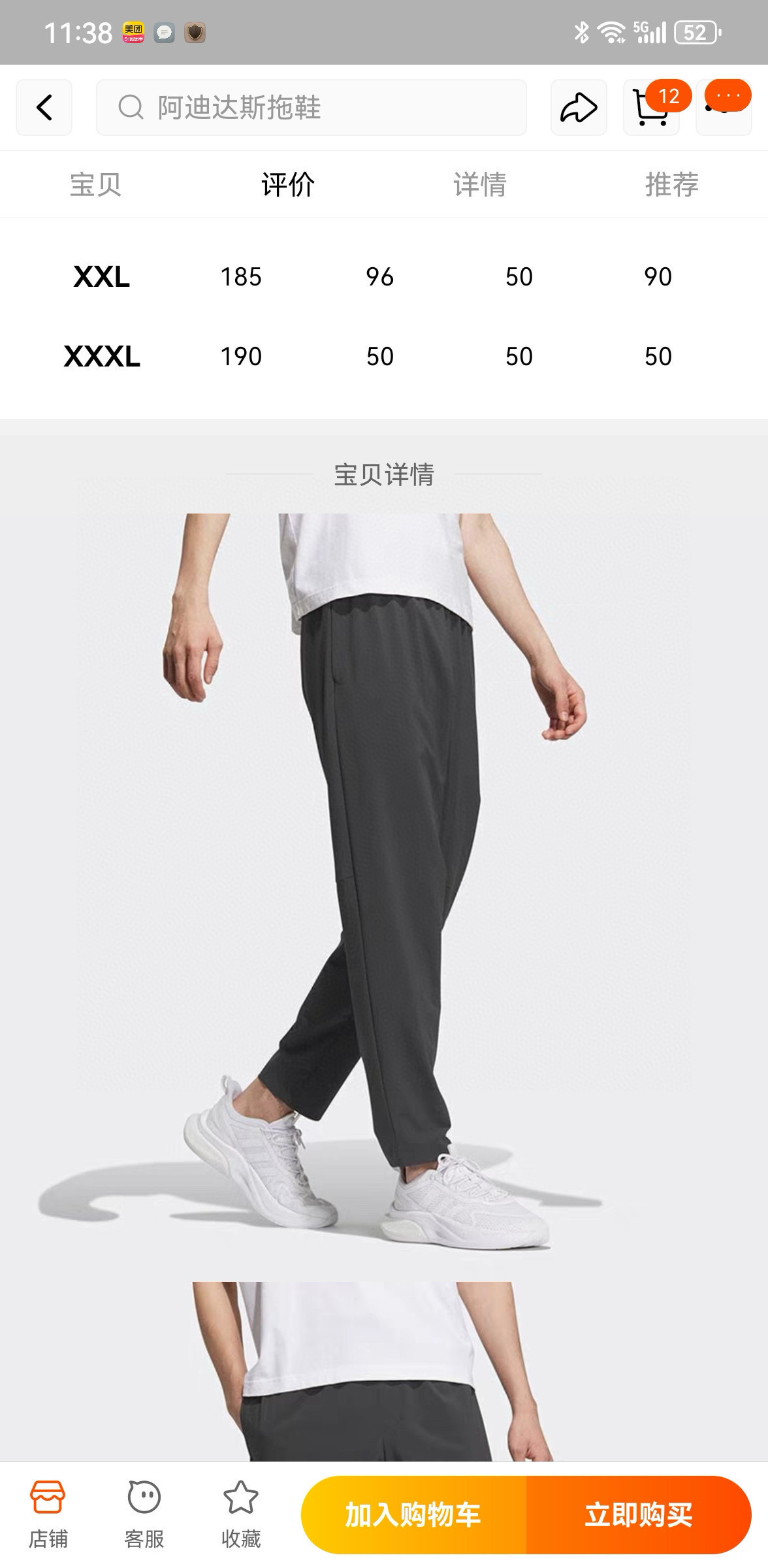Open the shopping cart

(x=651, y=109)
